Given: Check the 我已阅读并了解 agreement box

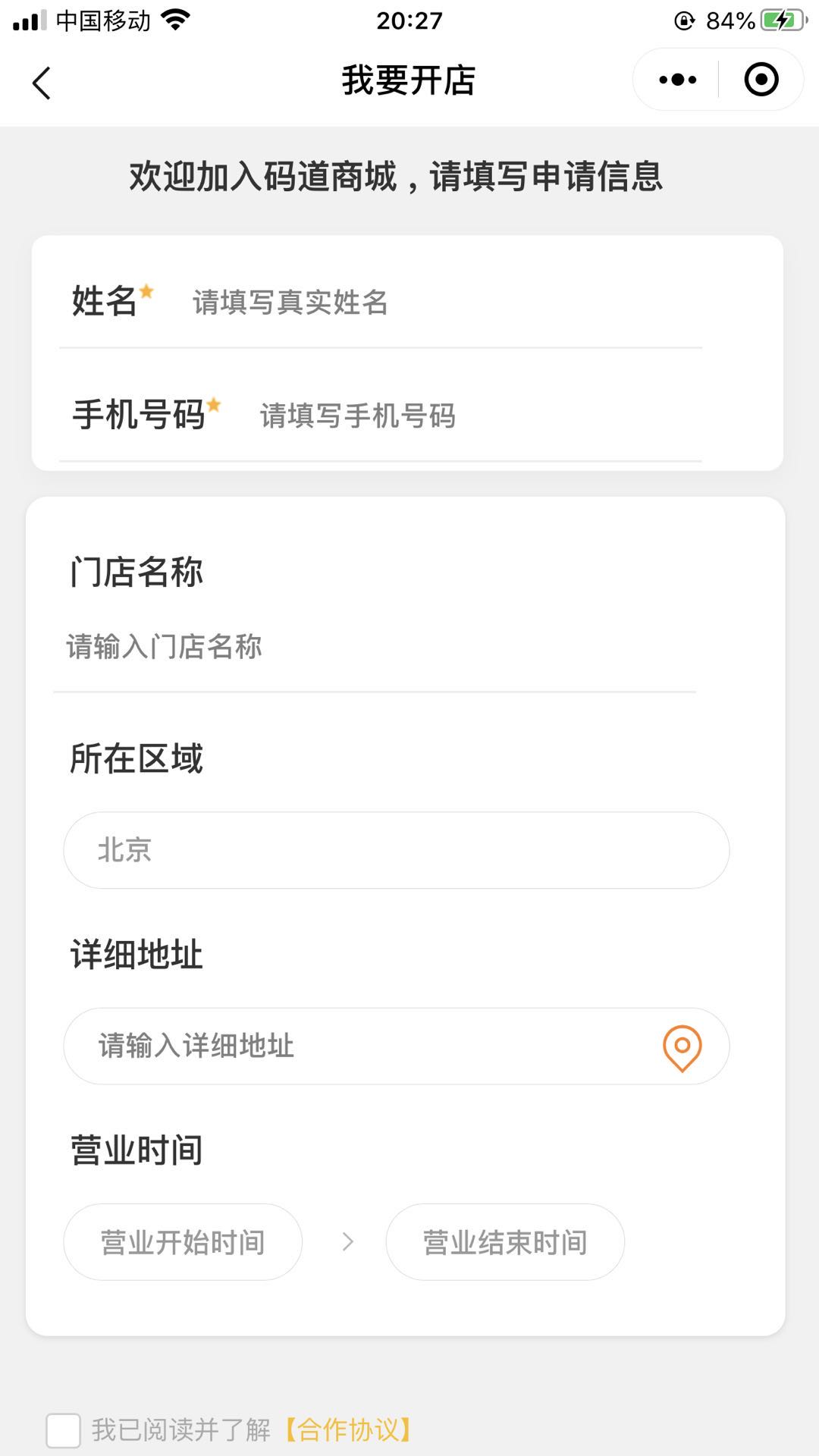Looking at the screenshot, I should tap(63, 1430).
